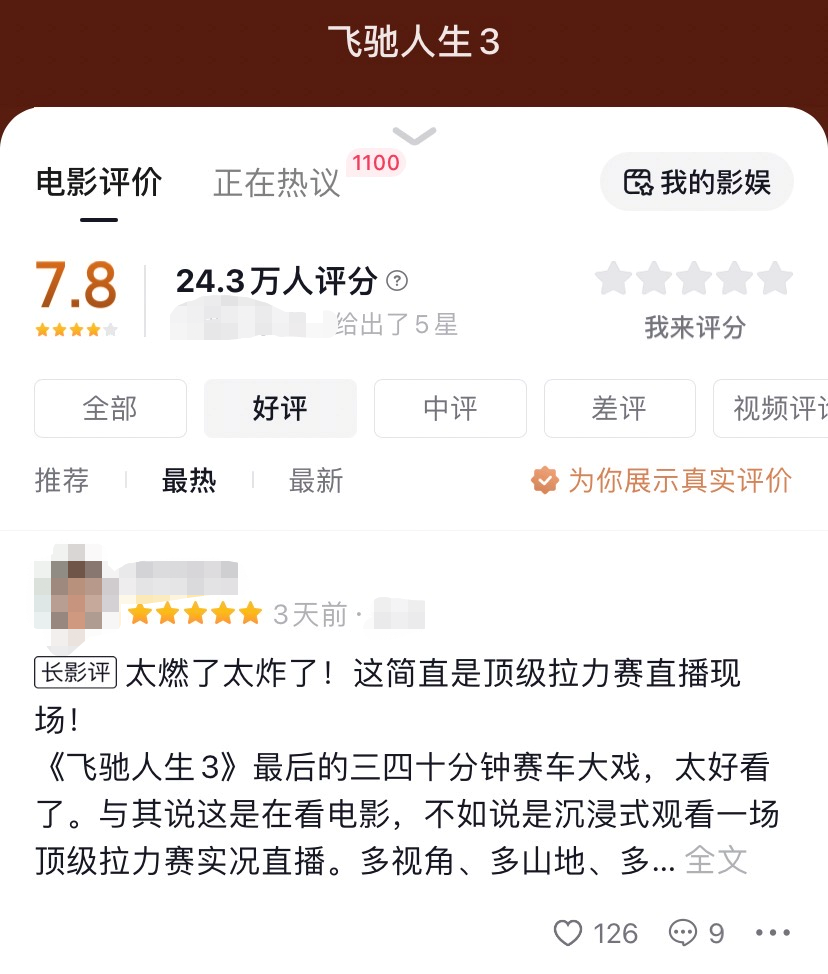Image resolution: width=828 pixels, height=974 pixels.
Task: Select the 好评 filter chip
Action: [x=280, y=408]
